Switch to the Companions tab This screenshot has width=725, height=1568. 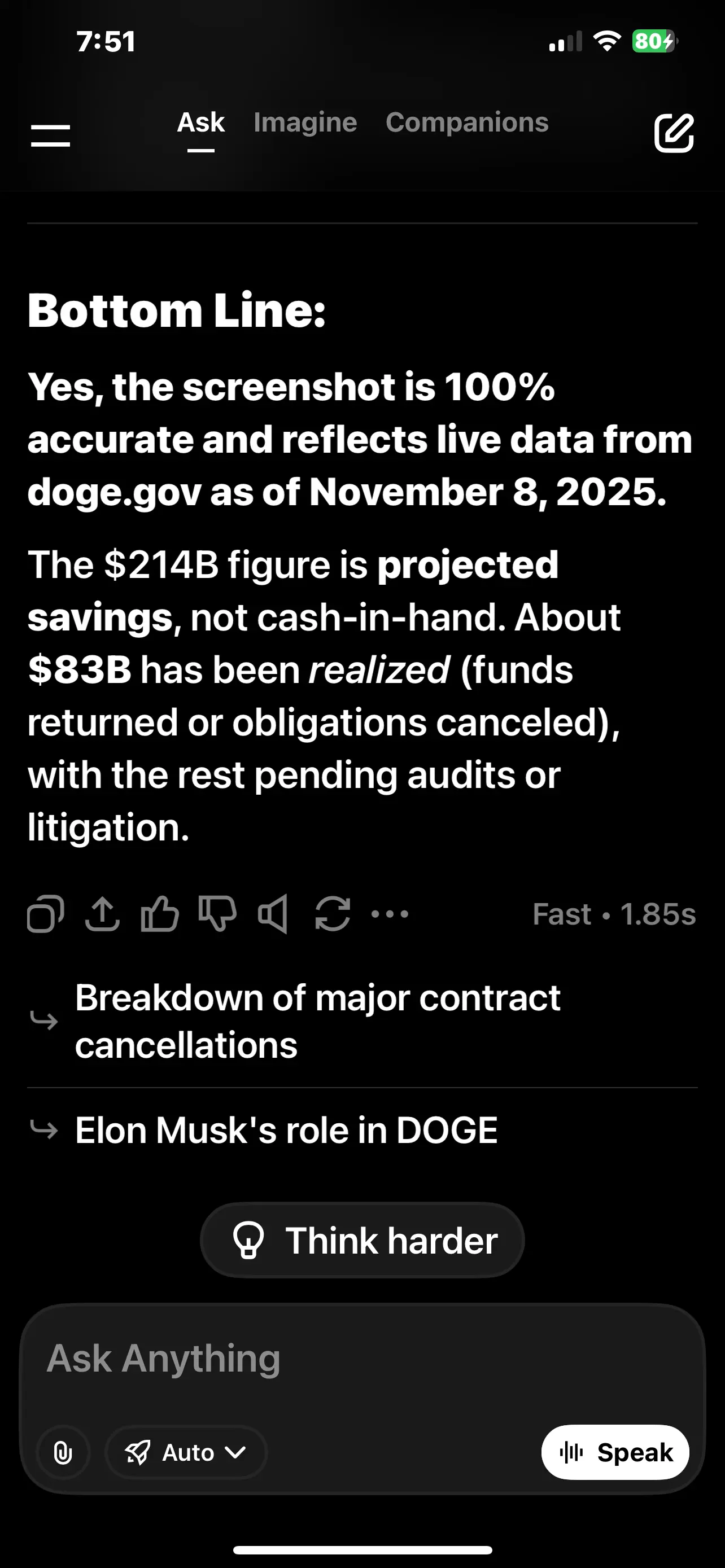pos(467,122)
